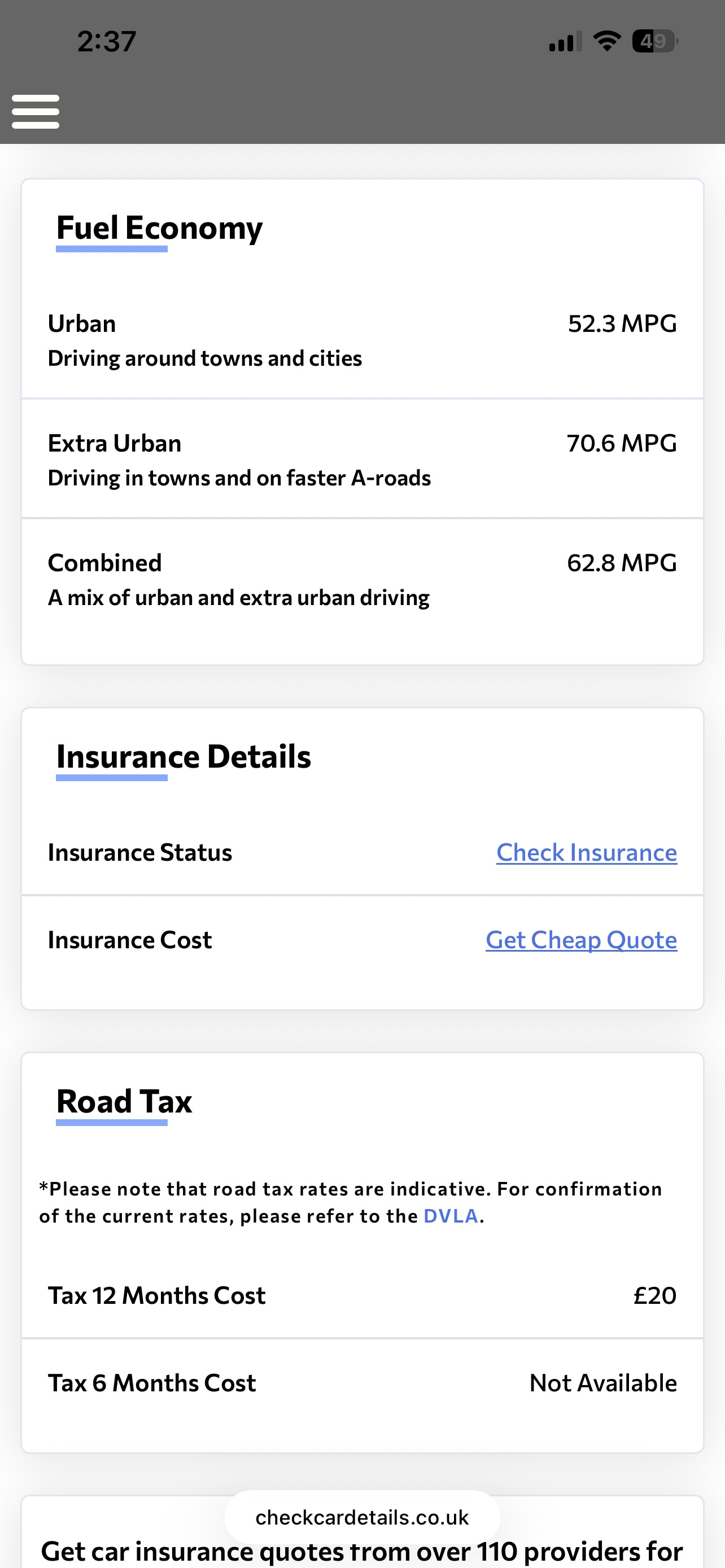The width and height of the screenshot is (725, 1568).
Task: Open the Get Cheap Quote link
Action: tap(580, 940)
